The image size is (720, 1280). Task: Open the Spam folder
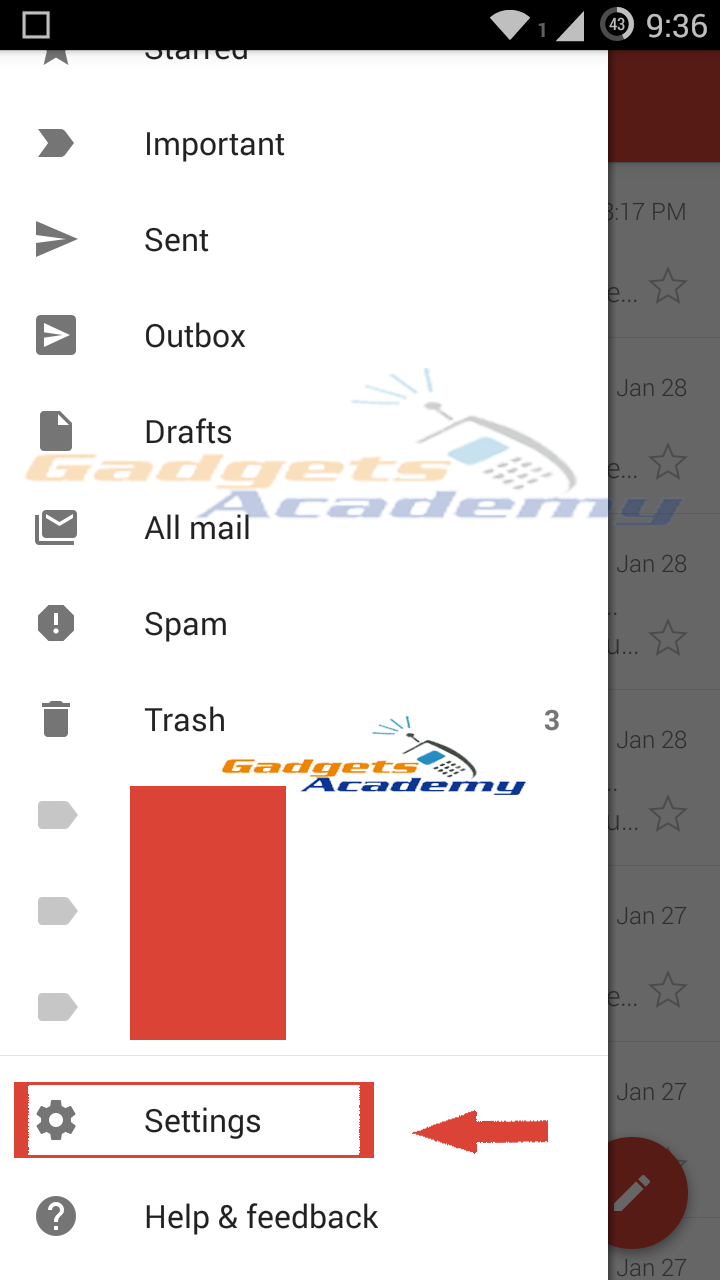click(x=304, y=624)
